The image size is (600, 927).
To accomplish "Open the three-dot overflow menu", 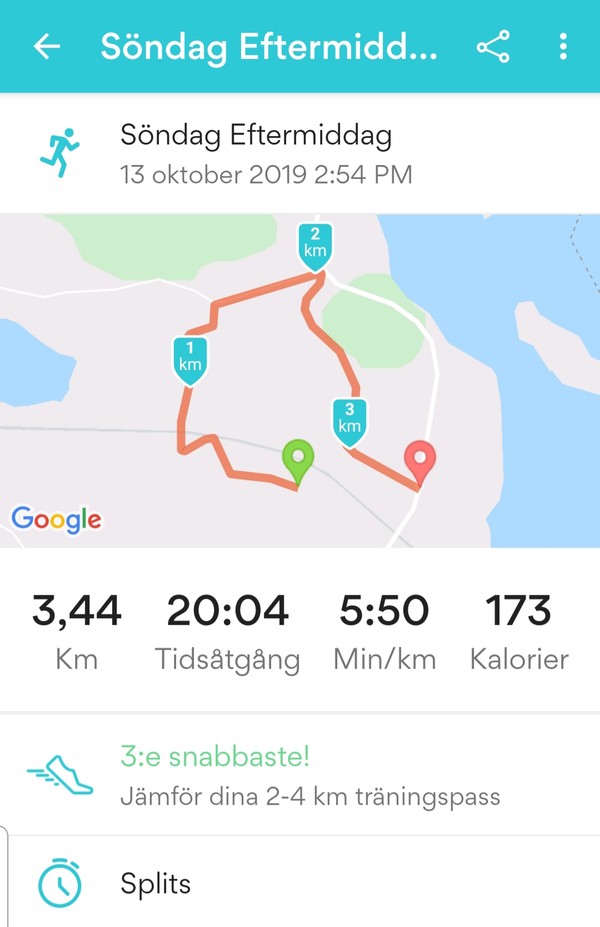I will (563, 47).
